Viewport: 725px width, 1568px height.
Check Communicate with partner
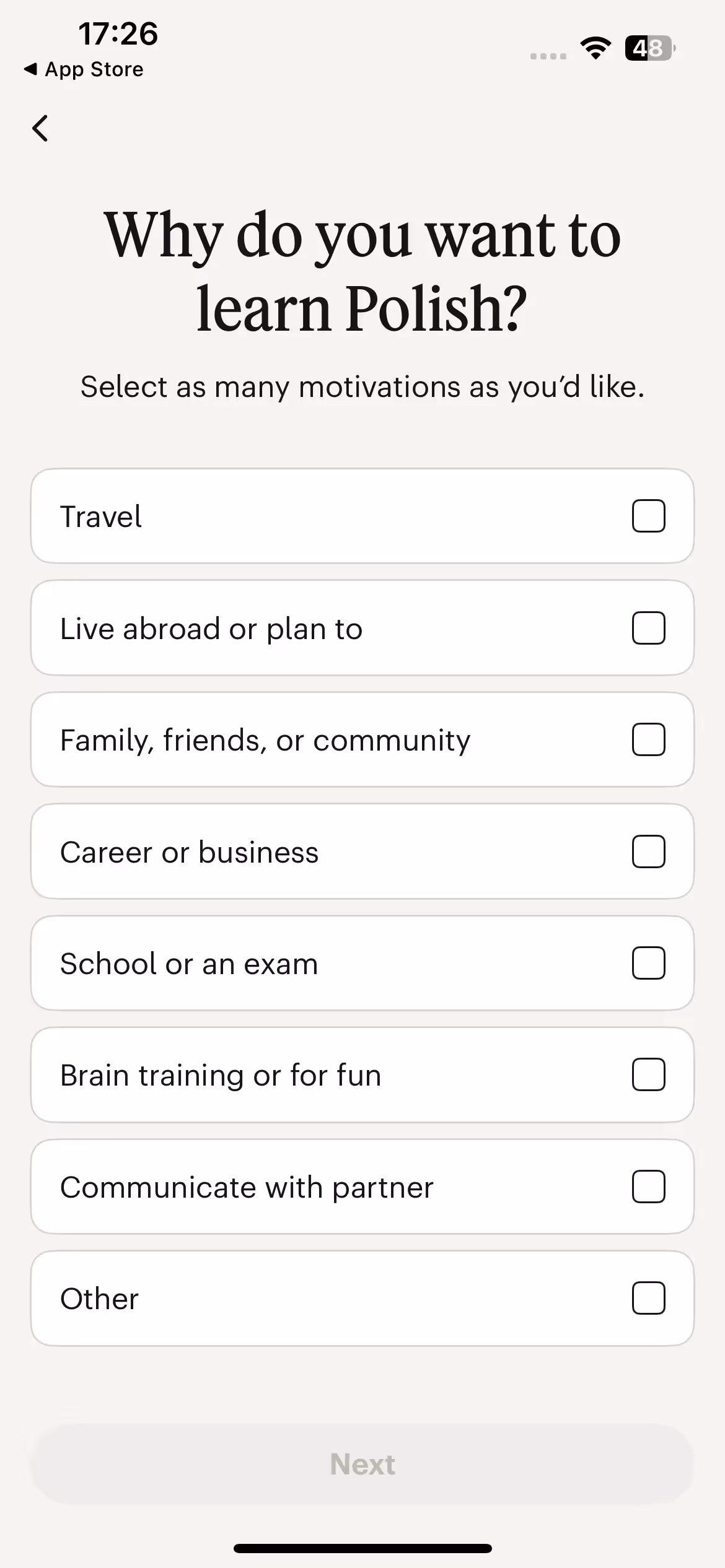(x=648, y=1187)
